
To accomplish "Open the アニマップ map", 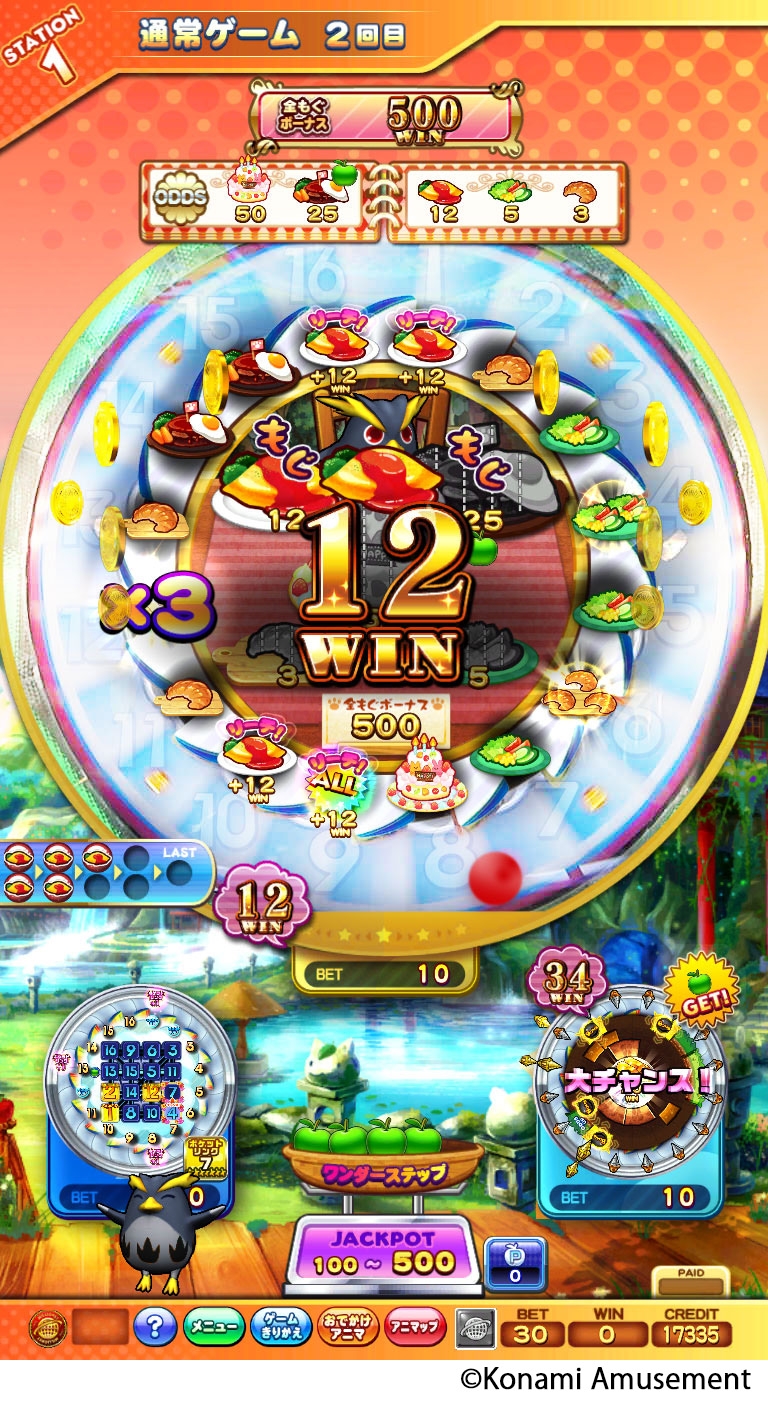I will [x=414, y=1327].
